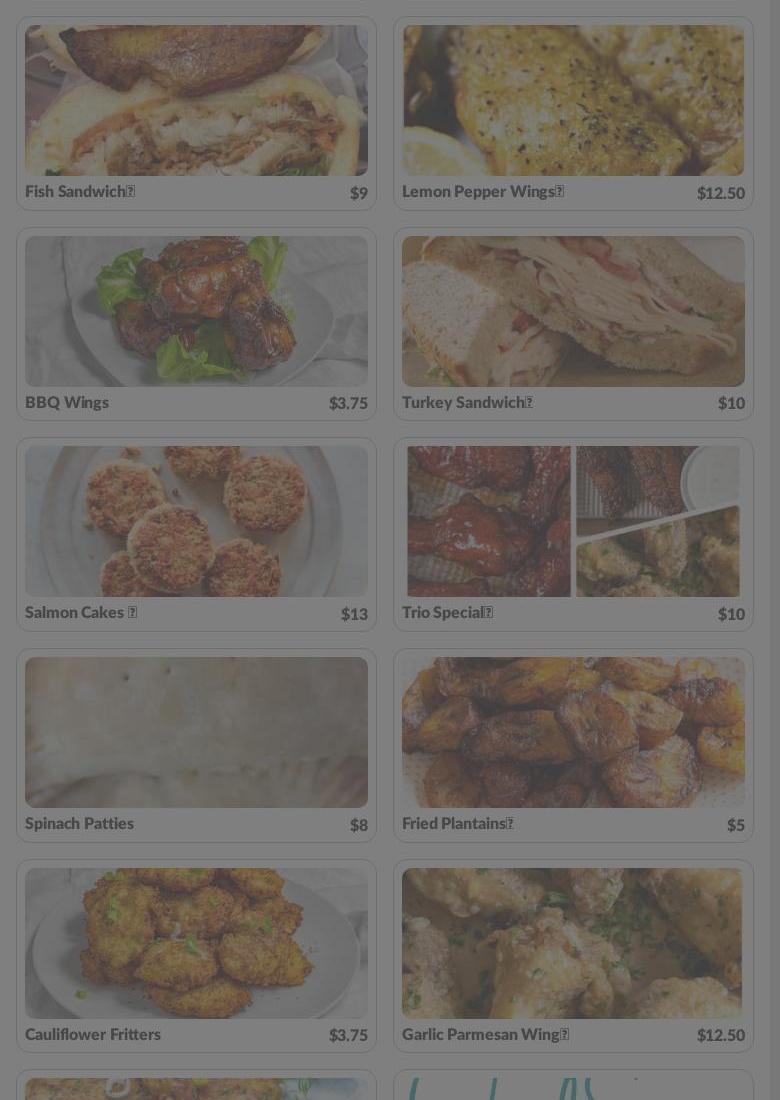Open the Cauliflower Fritters item
This screenshot has width=780, height=1100.
(196, 955)
